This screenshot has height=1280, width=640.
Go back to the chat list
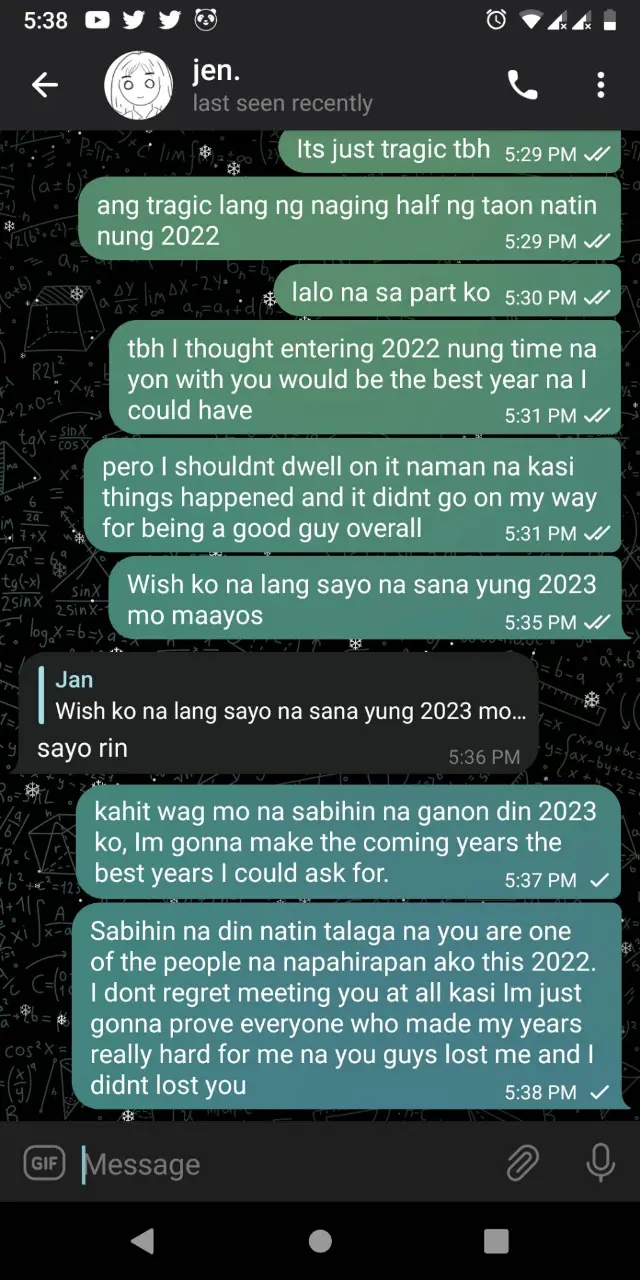click(45, 86)
